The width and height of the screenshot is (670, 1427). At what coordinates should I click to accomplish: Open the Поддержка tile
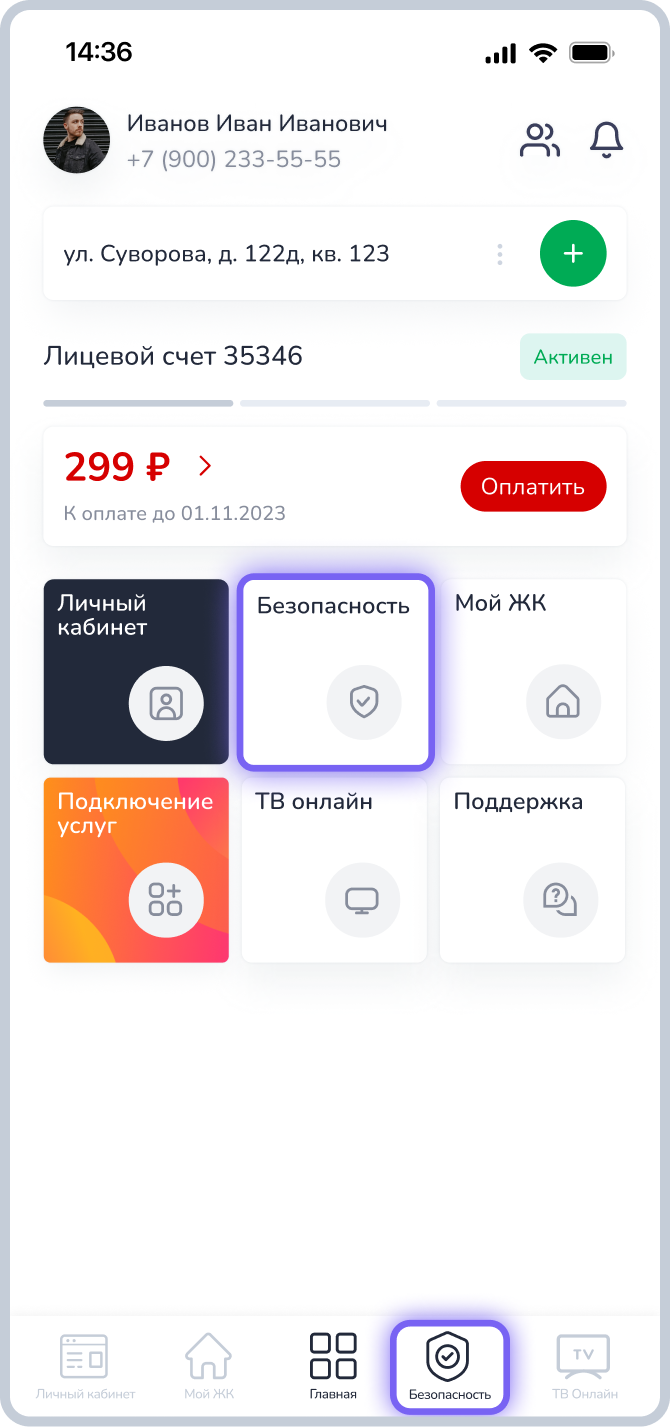532,869
